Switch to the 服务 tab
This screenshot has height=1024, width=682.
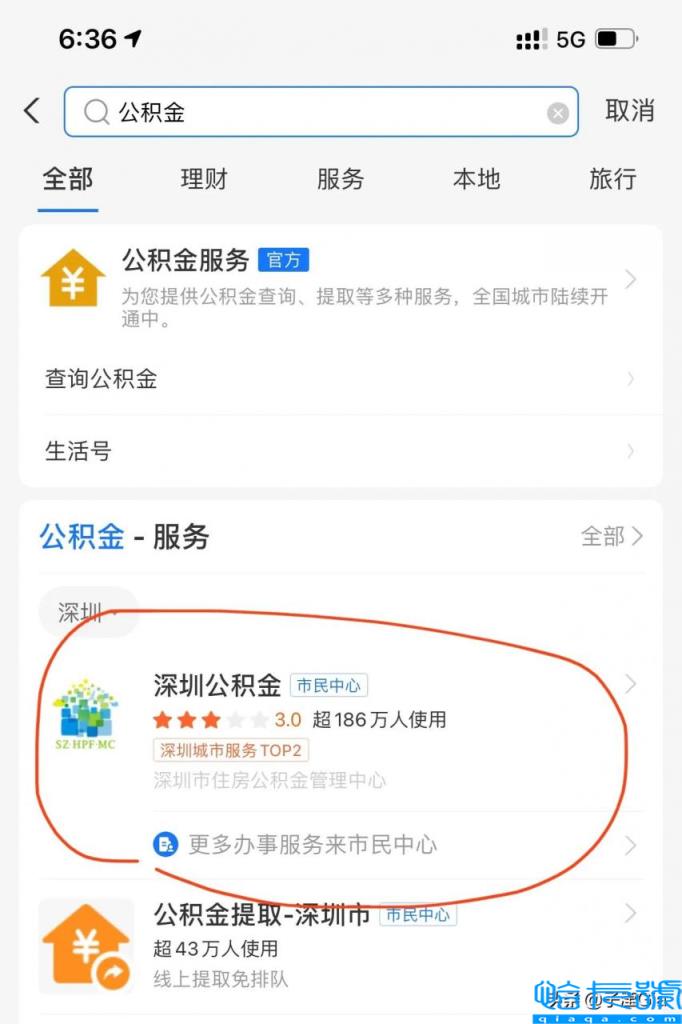click(x=340, y=179)
